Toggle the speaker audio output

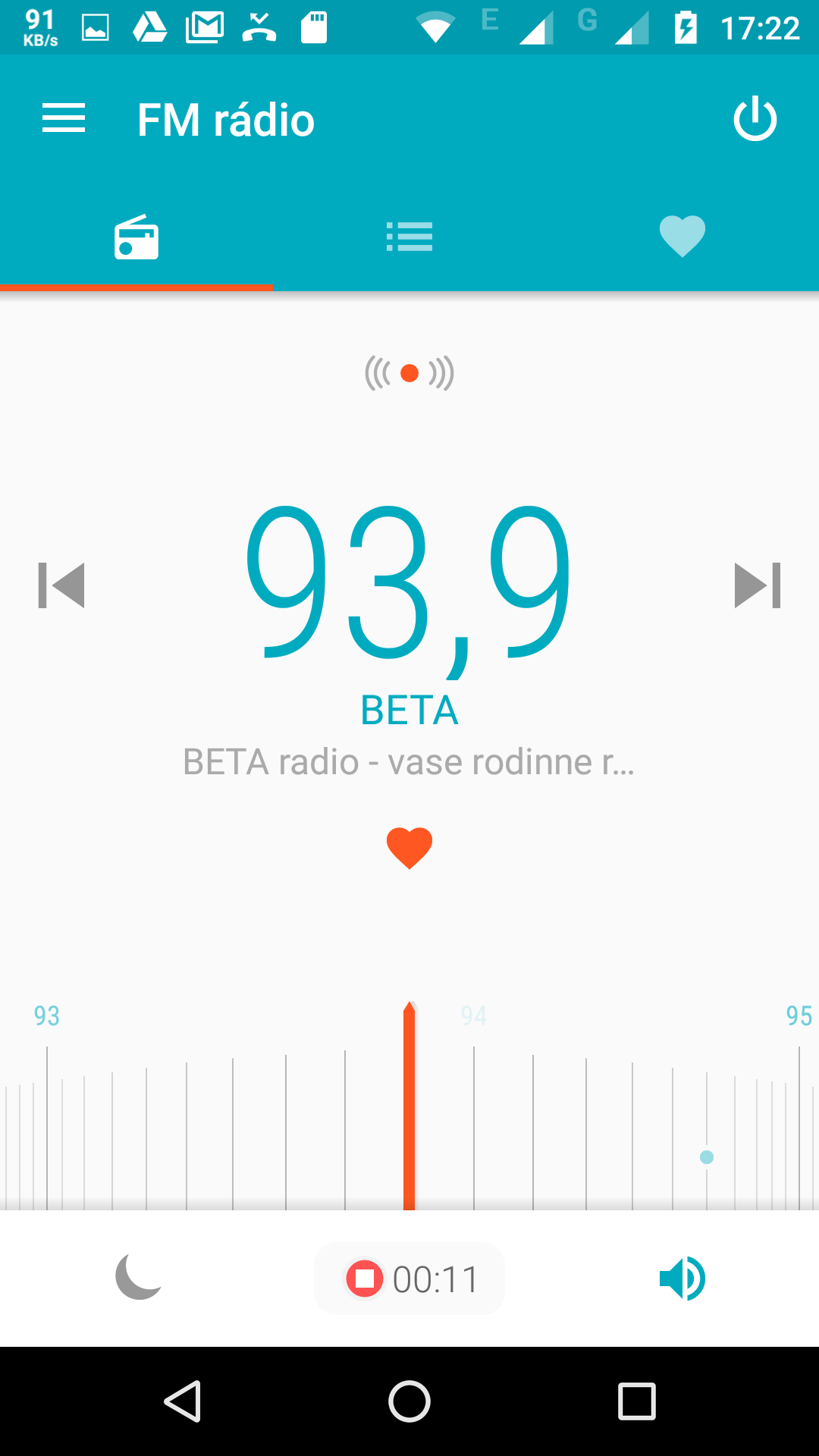pyautogui.click(x=682, y=1279)
